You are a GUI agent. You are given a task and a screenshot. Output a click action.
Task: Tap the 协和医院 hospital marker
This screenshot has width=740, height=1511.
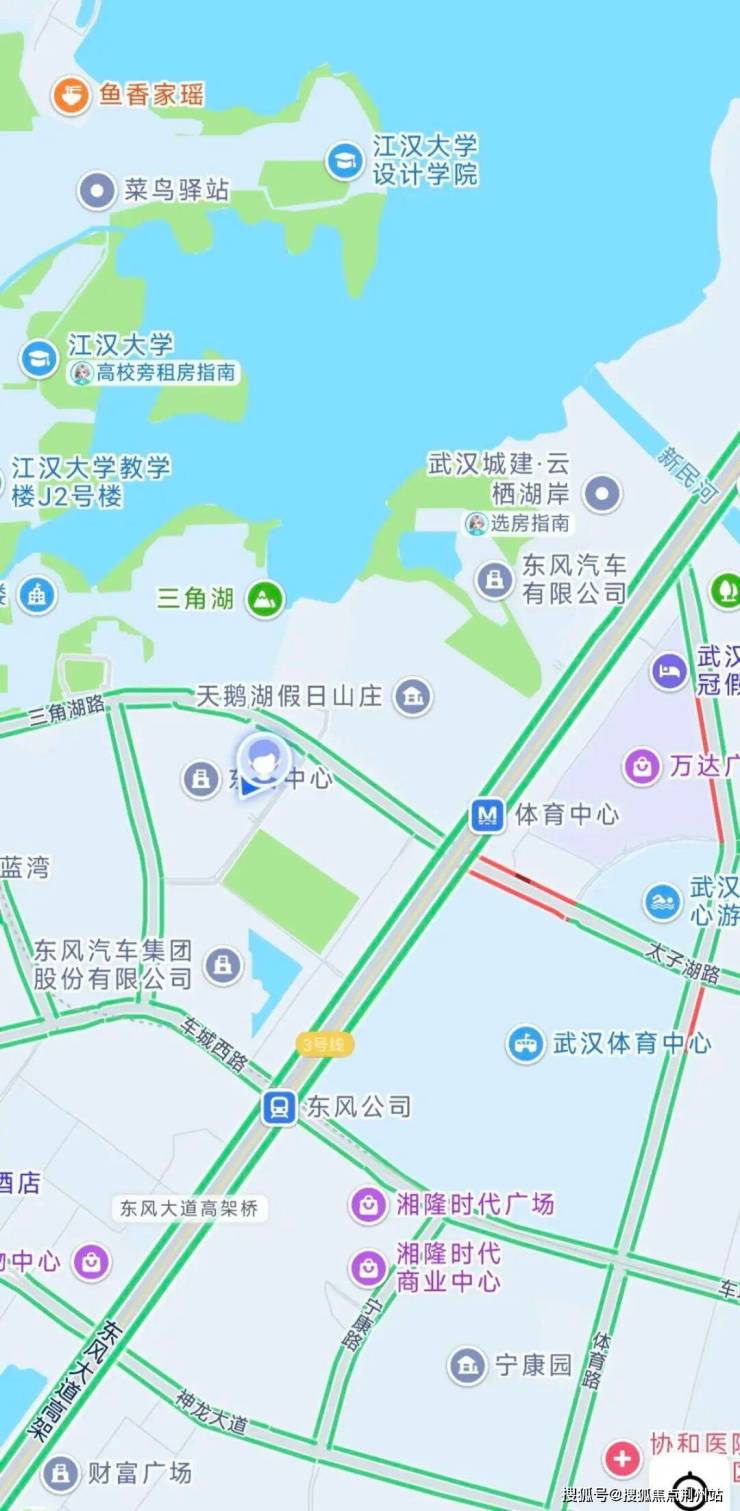(x=622, y=1458)
